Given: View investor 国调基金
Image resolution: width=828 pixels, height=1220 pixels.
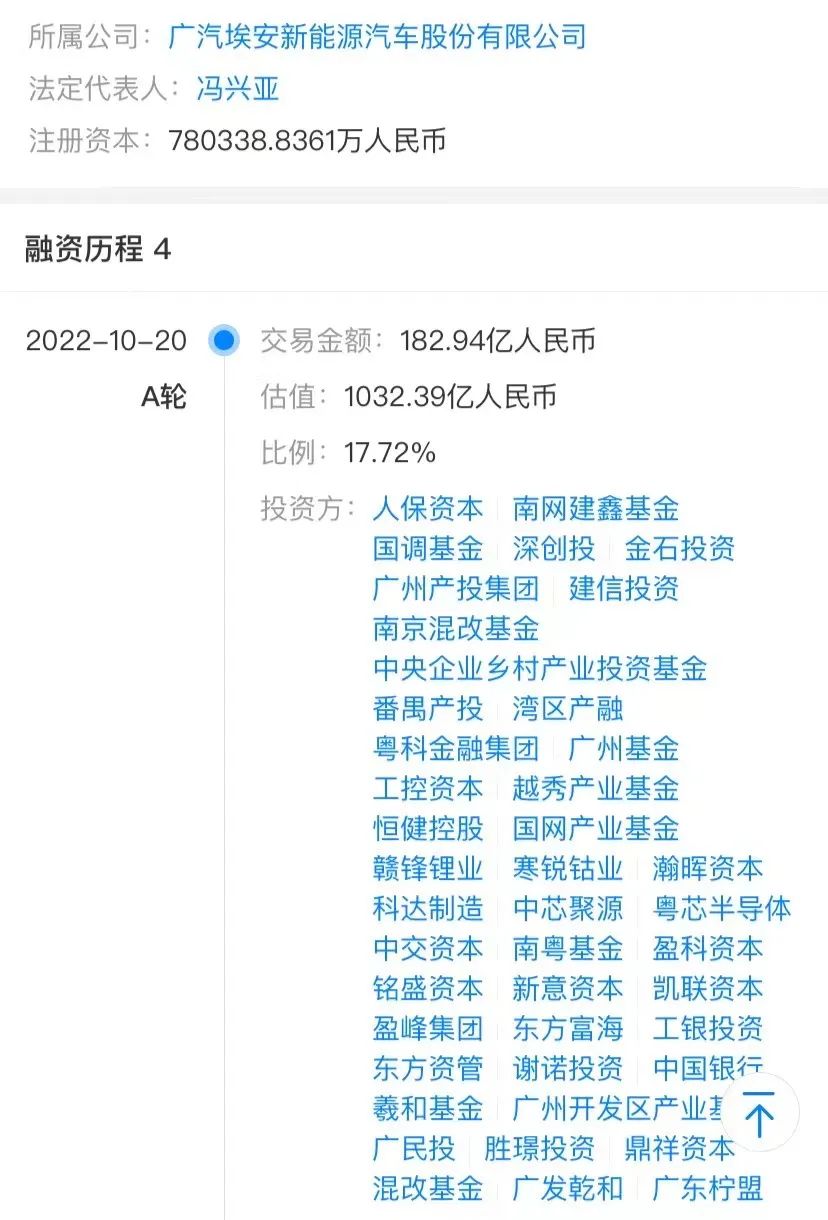Looking at the screenshot, I should [428, 548].
